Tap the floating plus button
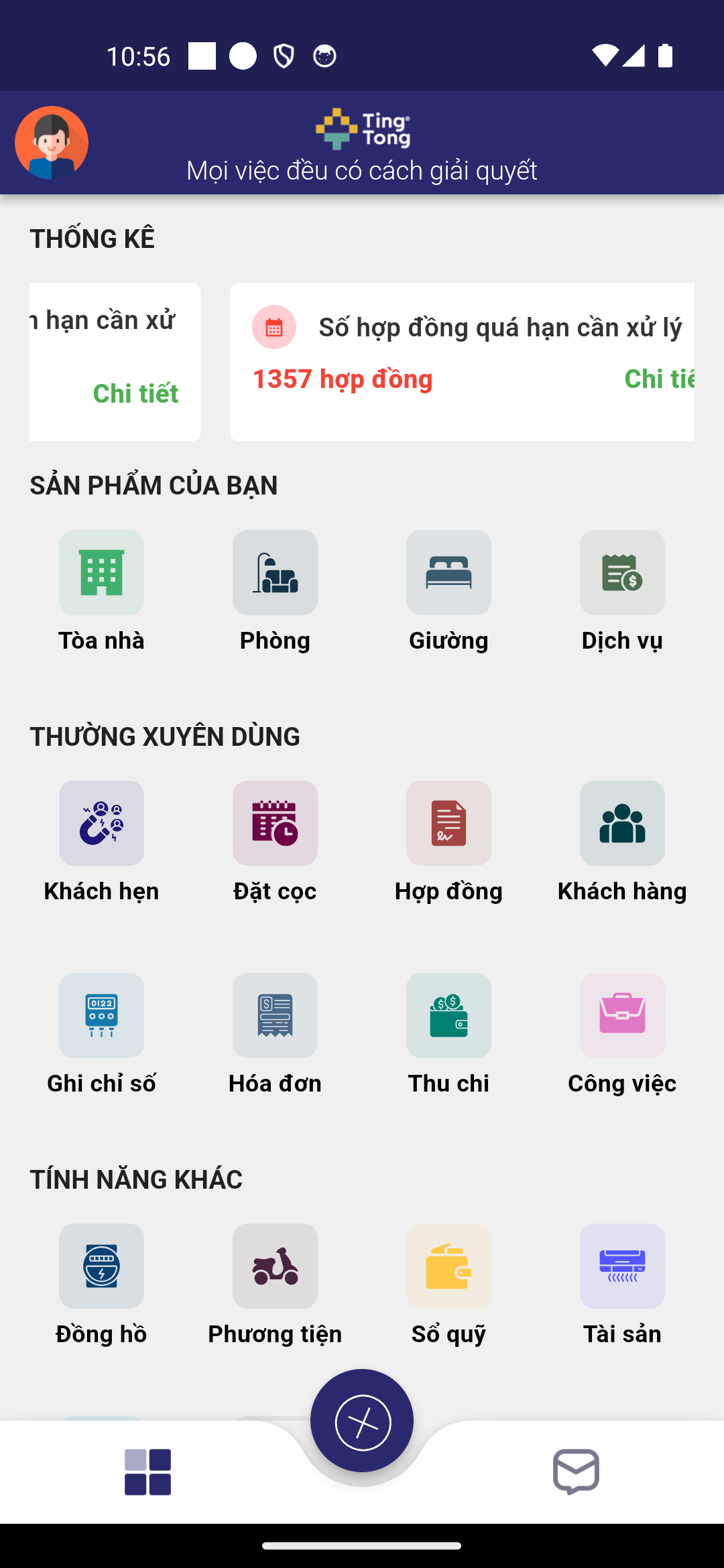This screenshot has height=1568, width=724. 362,1421
